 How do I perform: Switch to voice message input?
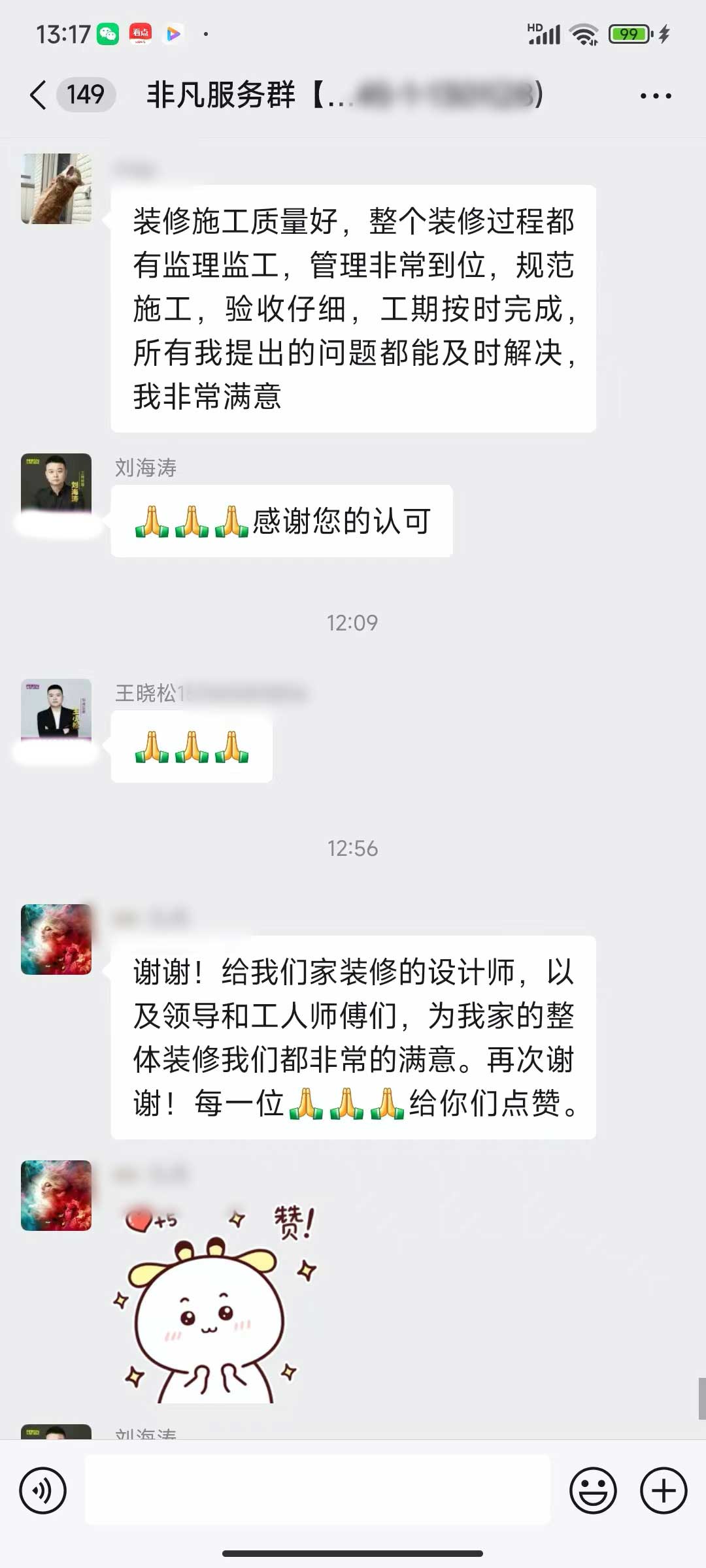click(43, 1491)
